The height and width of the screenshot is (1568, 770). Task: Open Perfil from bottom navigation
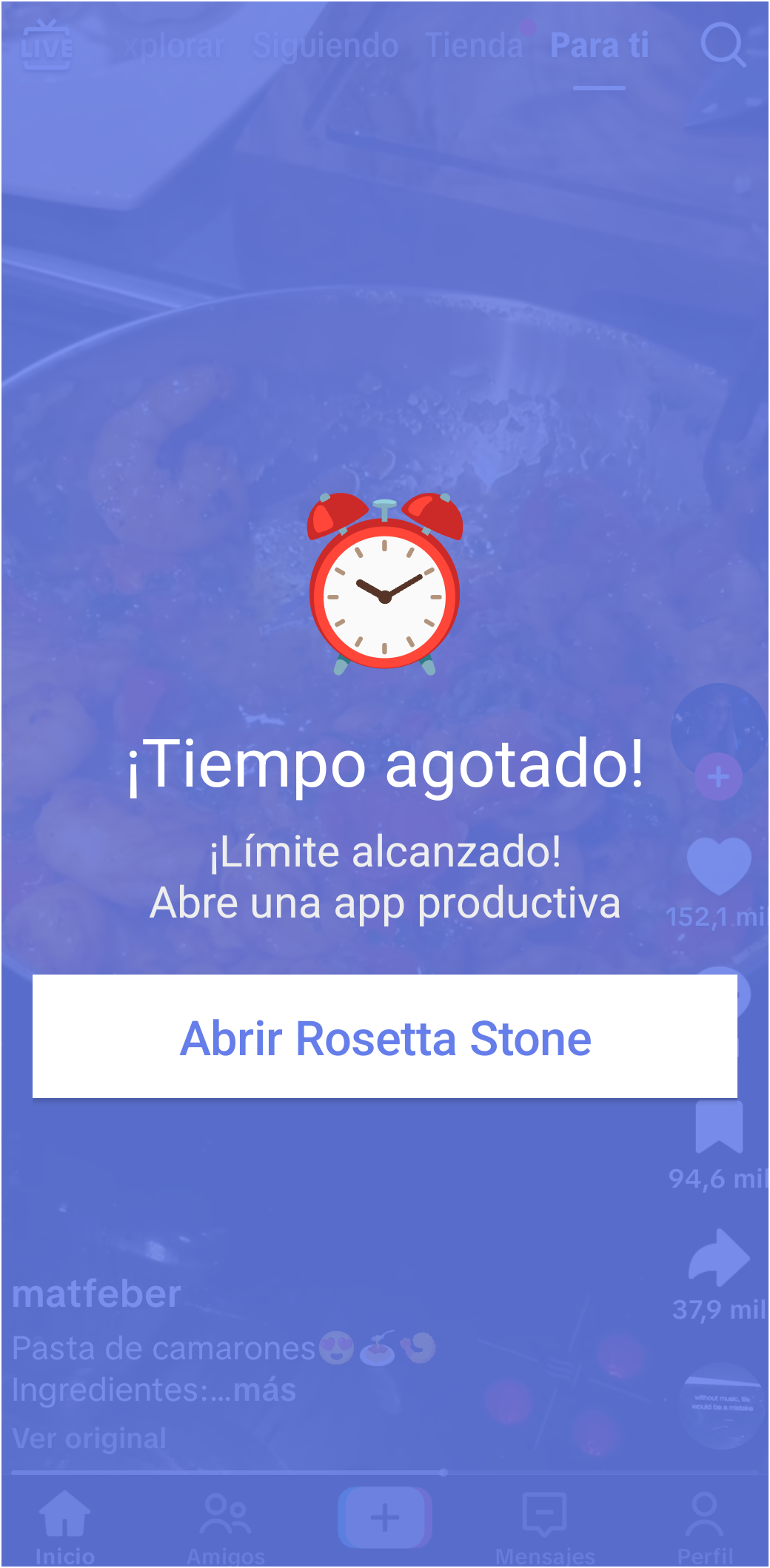[x=705, y=1521]
